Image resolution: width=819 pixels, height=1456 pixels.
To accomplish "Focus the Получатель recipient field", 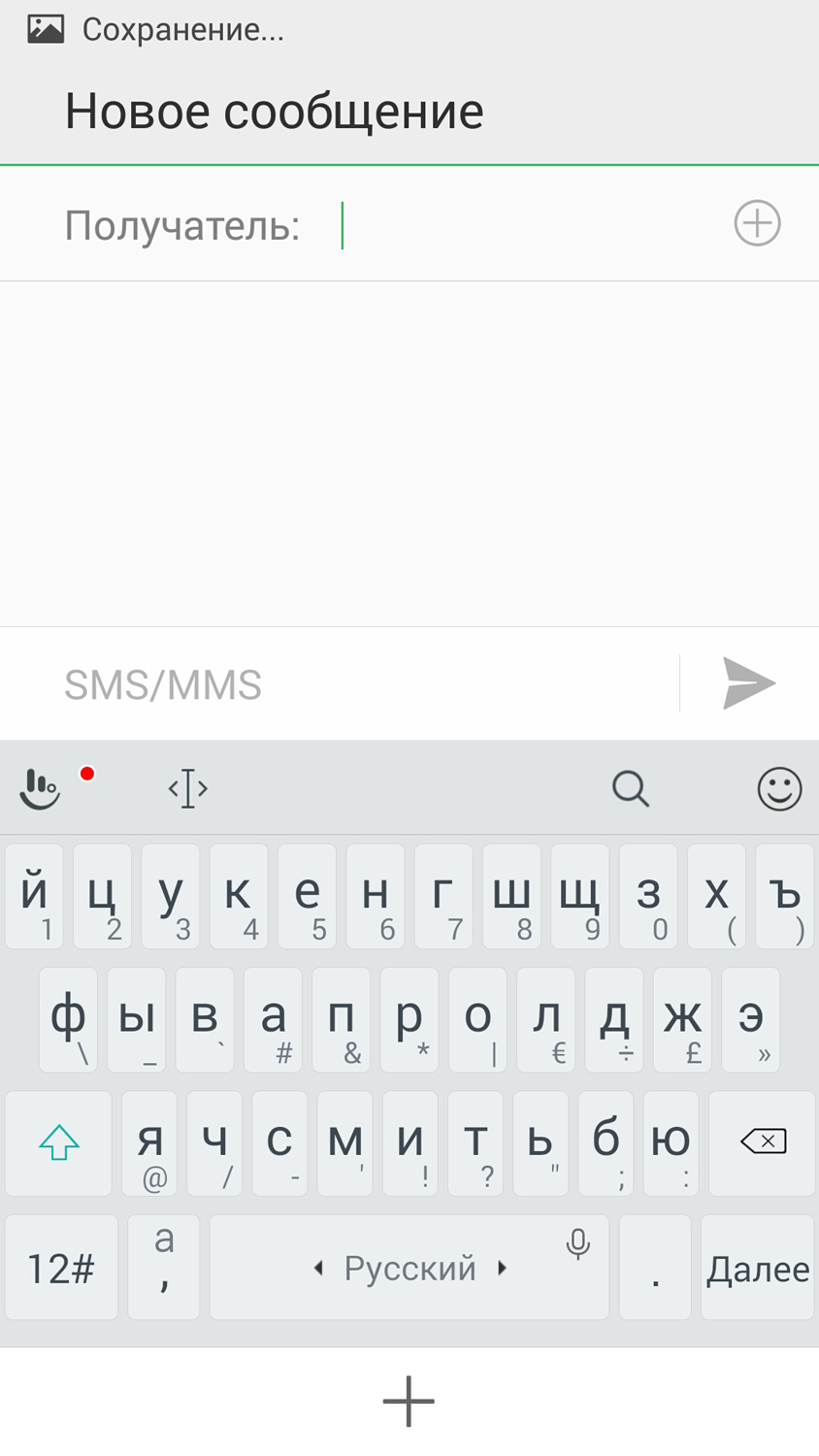I will click(524, 225).
